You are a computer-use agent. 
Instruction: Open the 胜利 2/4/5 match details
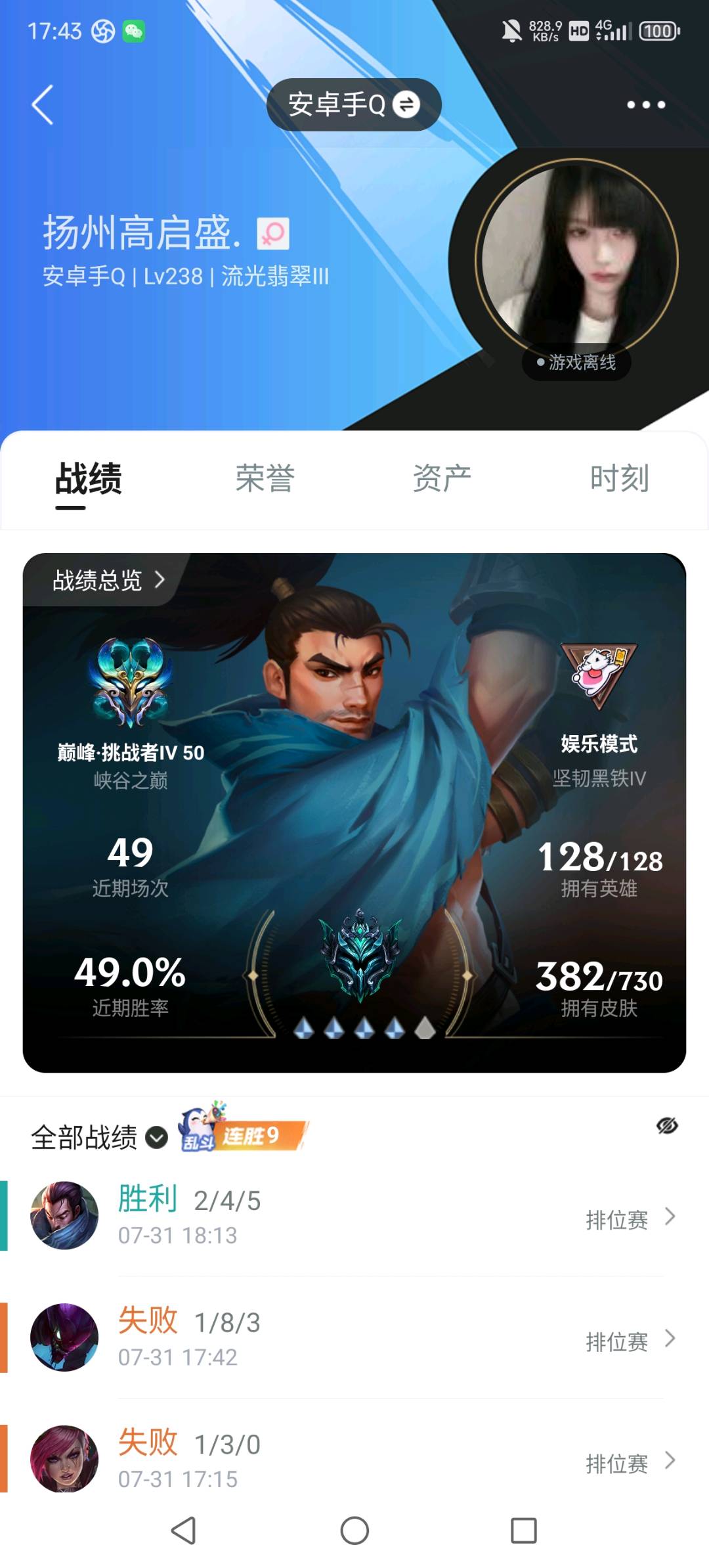(354, 1216)
